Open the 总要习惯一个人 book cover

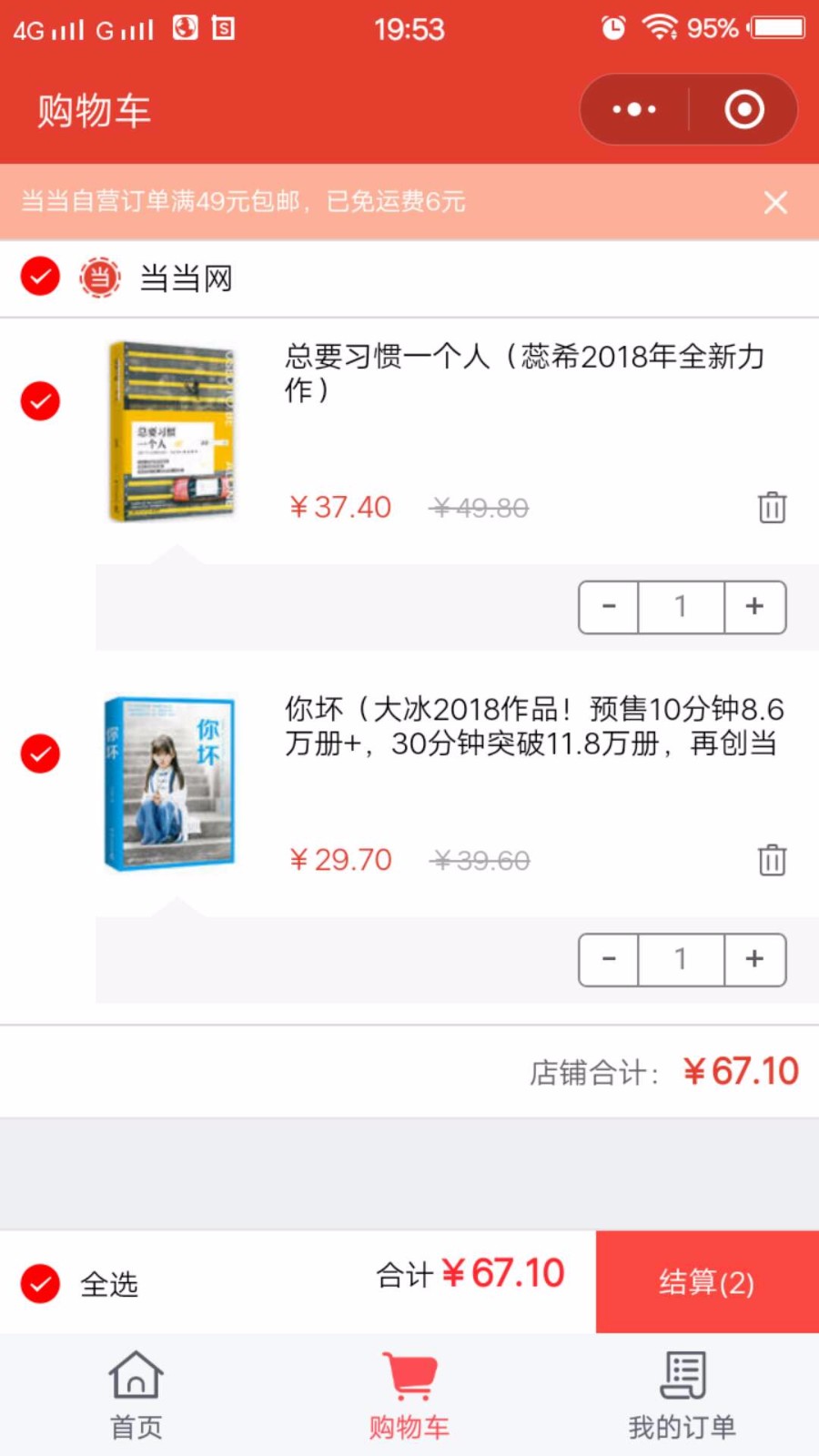[171, 431]
